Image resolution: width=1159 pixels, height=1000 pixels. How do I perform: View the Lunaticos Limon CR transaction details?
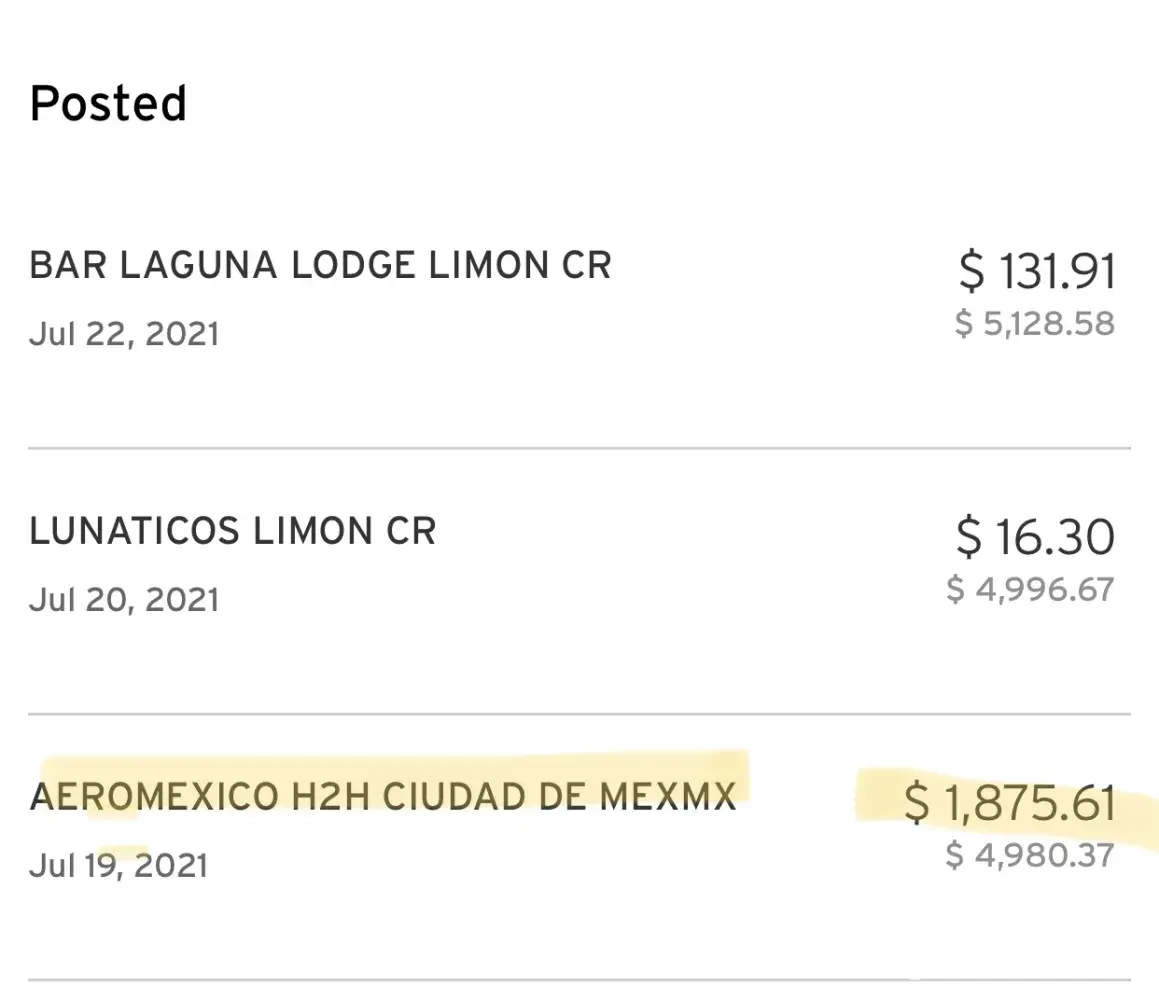pos(233,532)
